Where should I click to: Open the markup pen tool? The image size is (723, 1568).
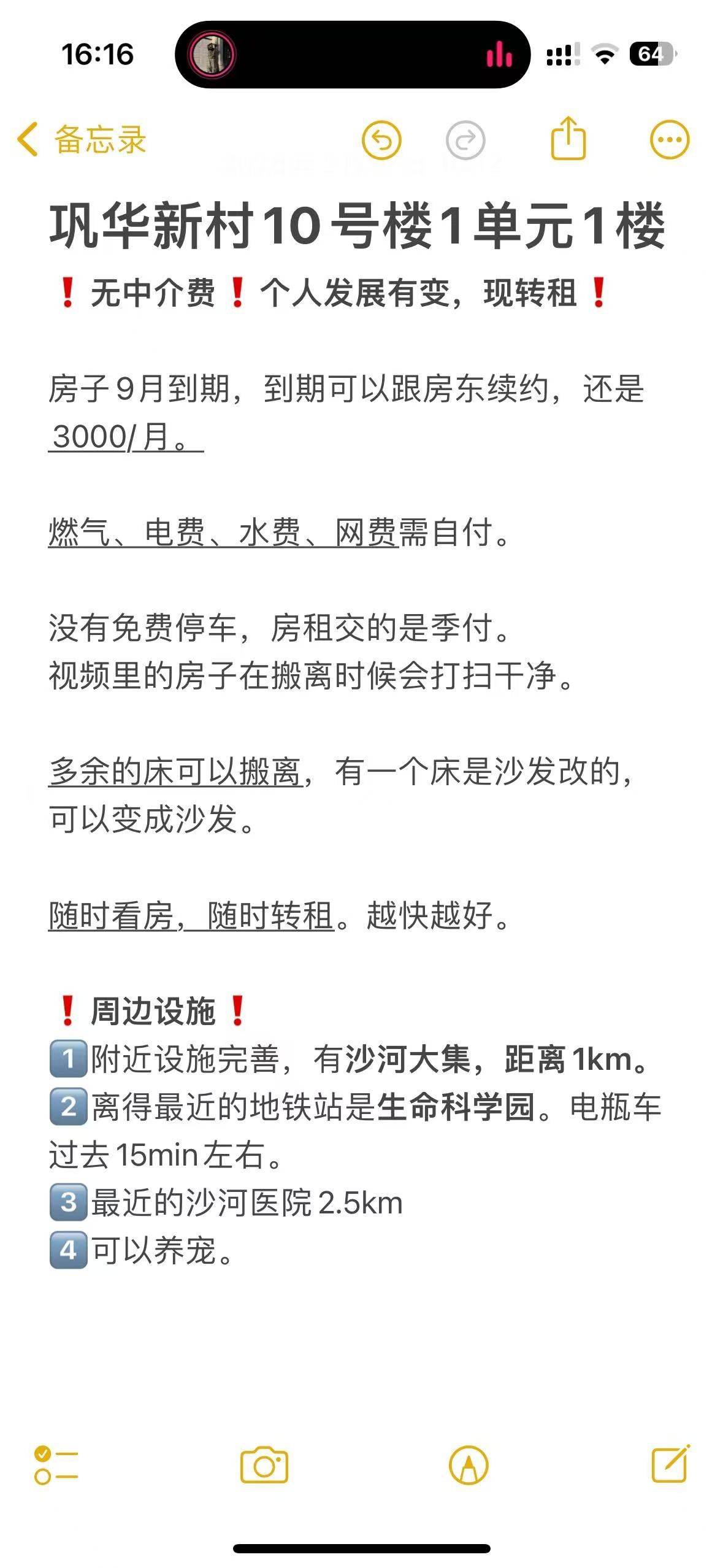pyautogui.click(x=469, y=1465)
